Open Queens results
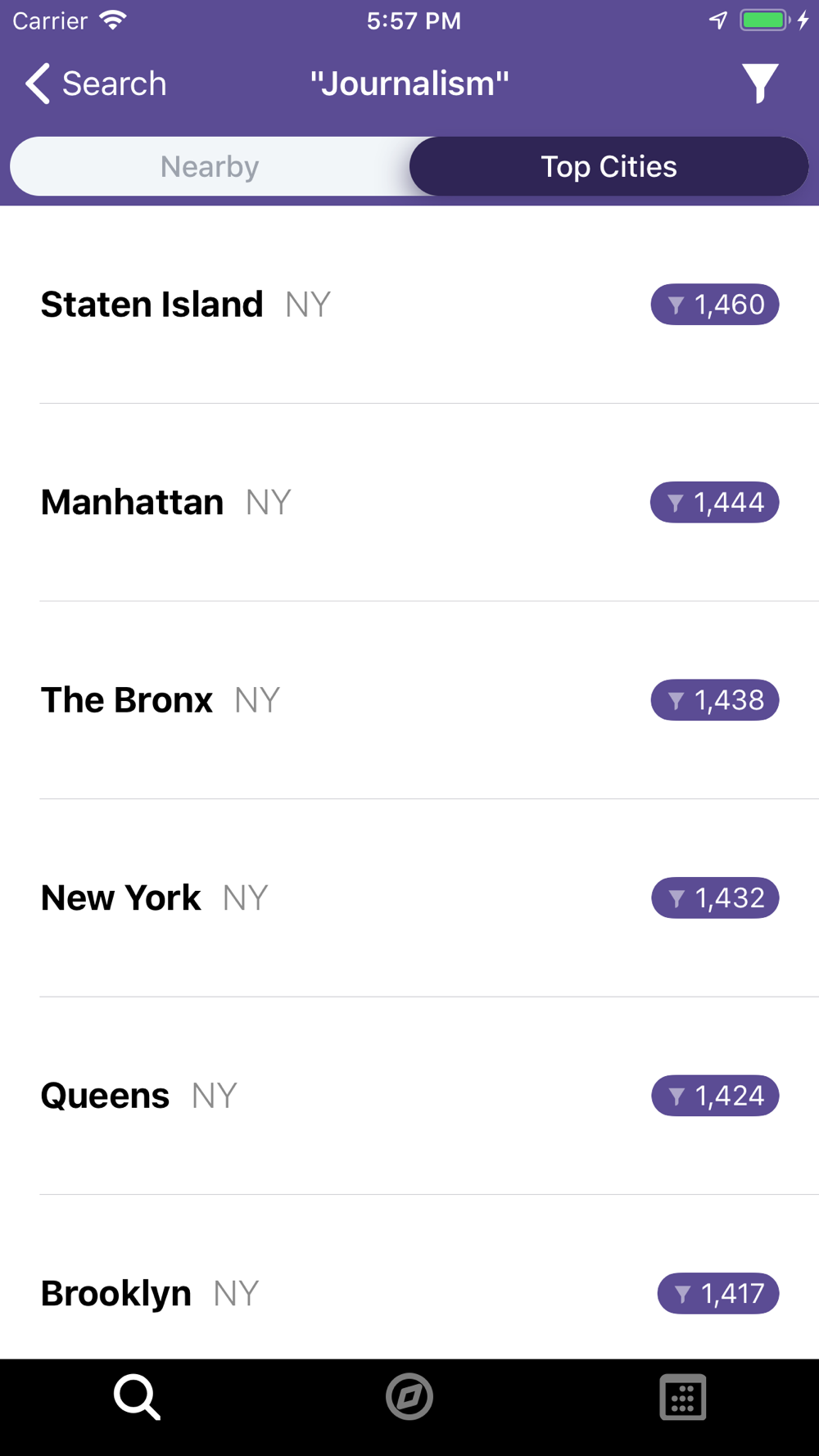819x1456 pixels. (409, 1096)
